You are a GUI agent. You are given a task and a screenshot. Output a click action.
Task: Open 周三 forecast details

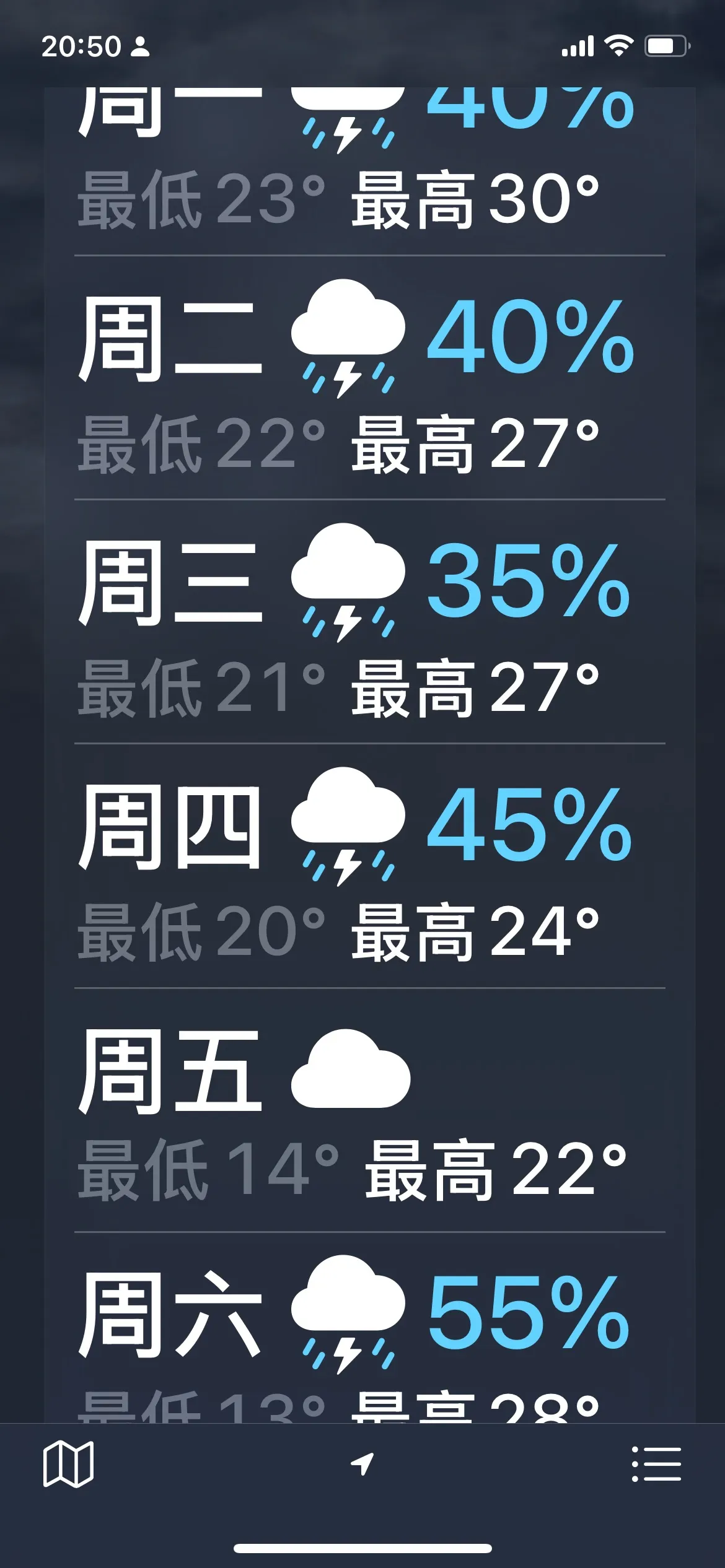pos(369,622)
